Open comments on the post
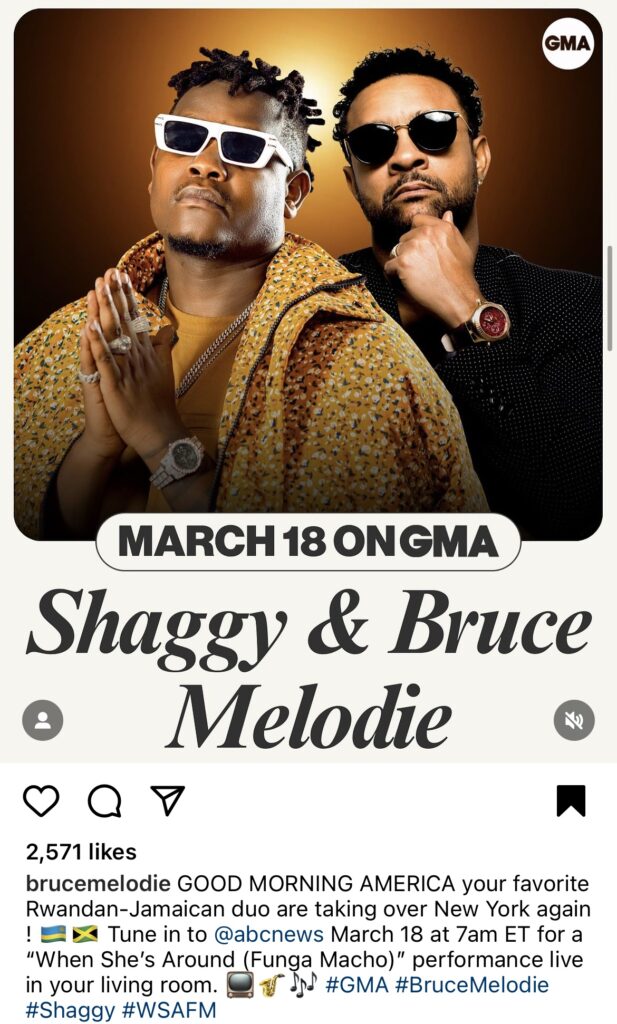Image resolution: width=617 pixels, height=1024 pixels. 104,800
